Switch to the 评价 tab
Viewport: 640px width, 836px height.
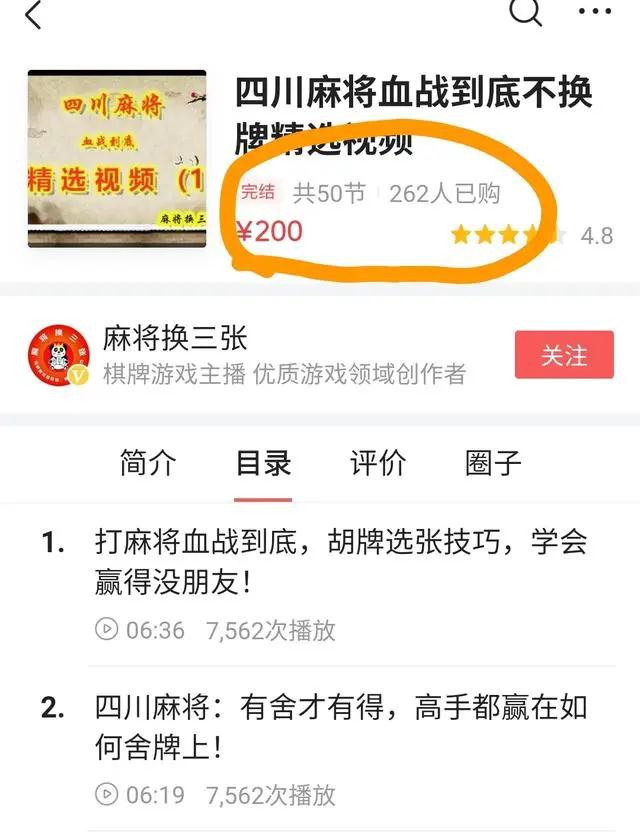[378, 464]
